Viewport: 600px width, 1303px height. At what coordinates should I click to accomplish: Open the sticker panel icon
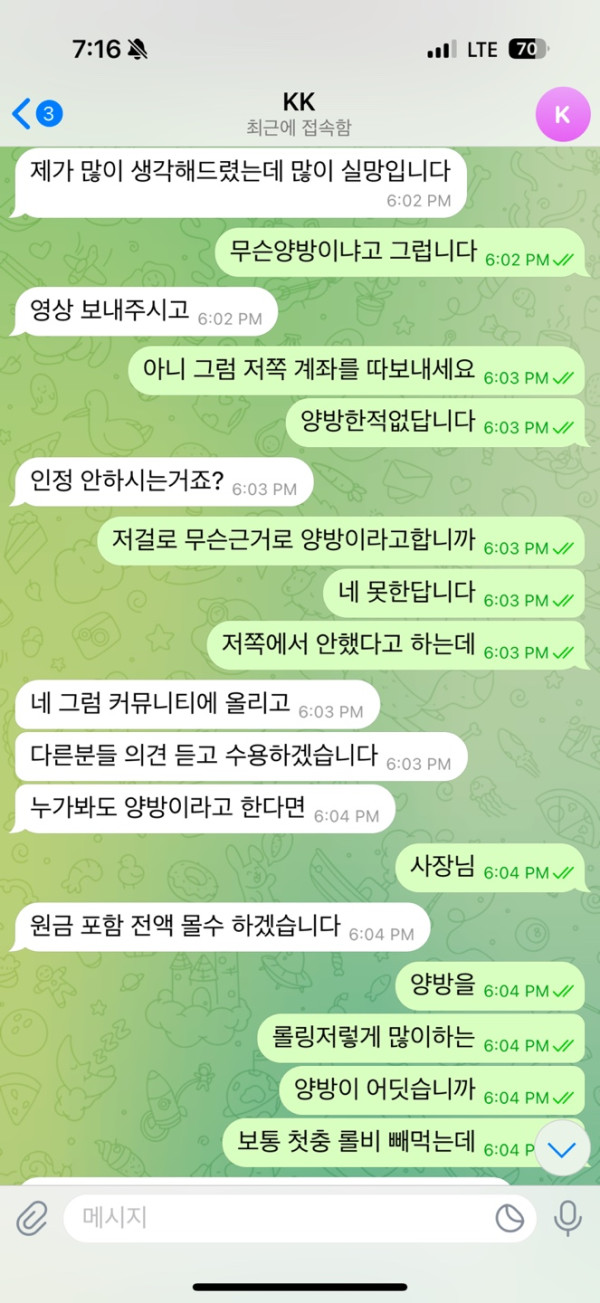(x=510, y=1217)
